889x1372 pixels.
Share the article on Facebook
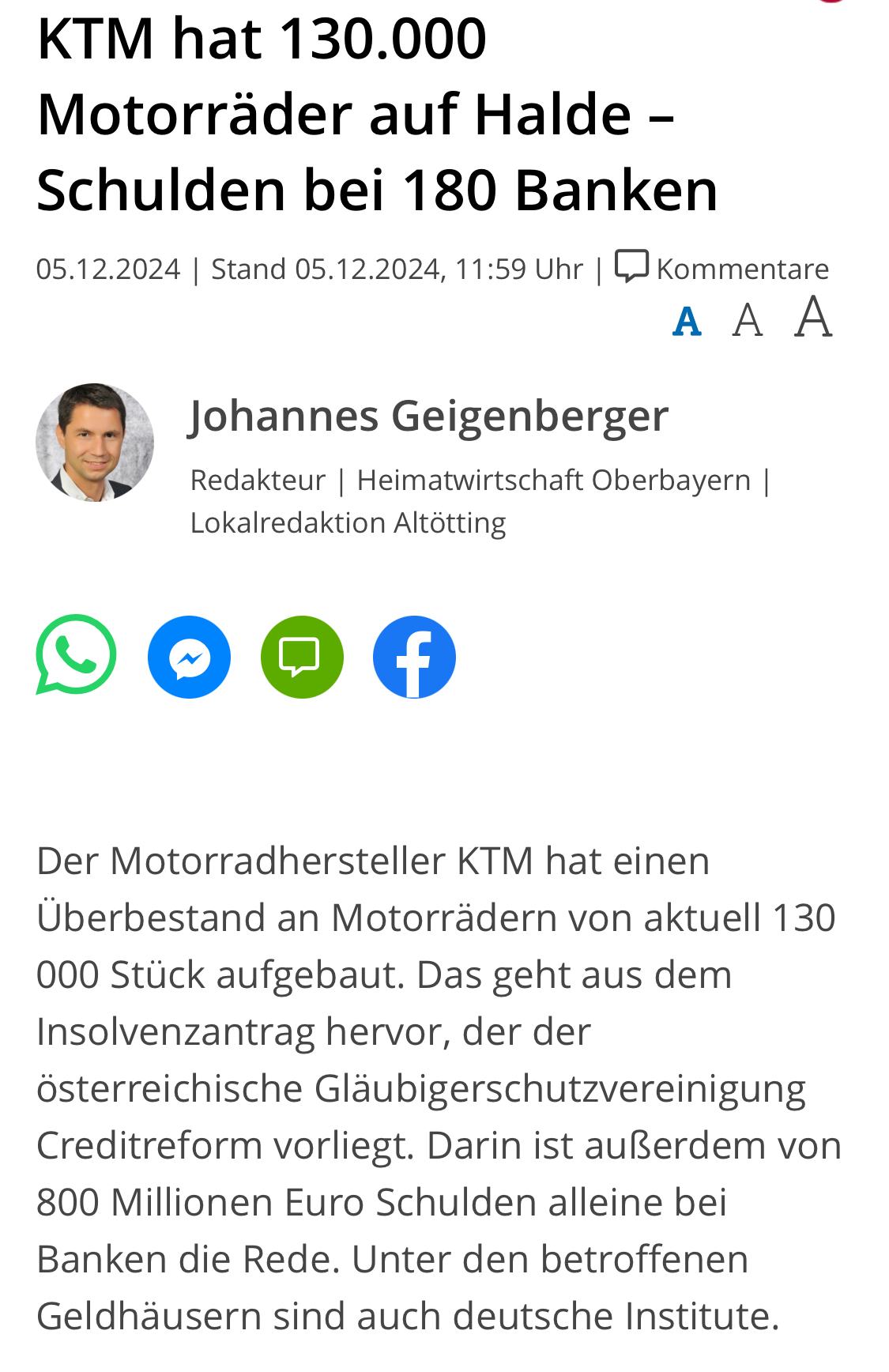(414, 657)
